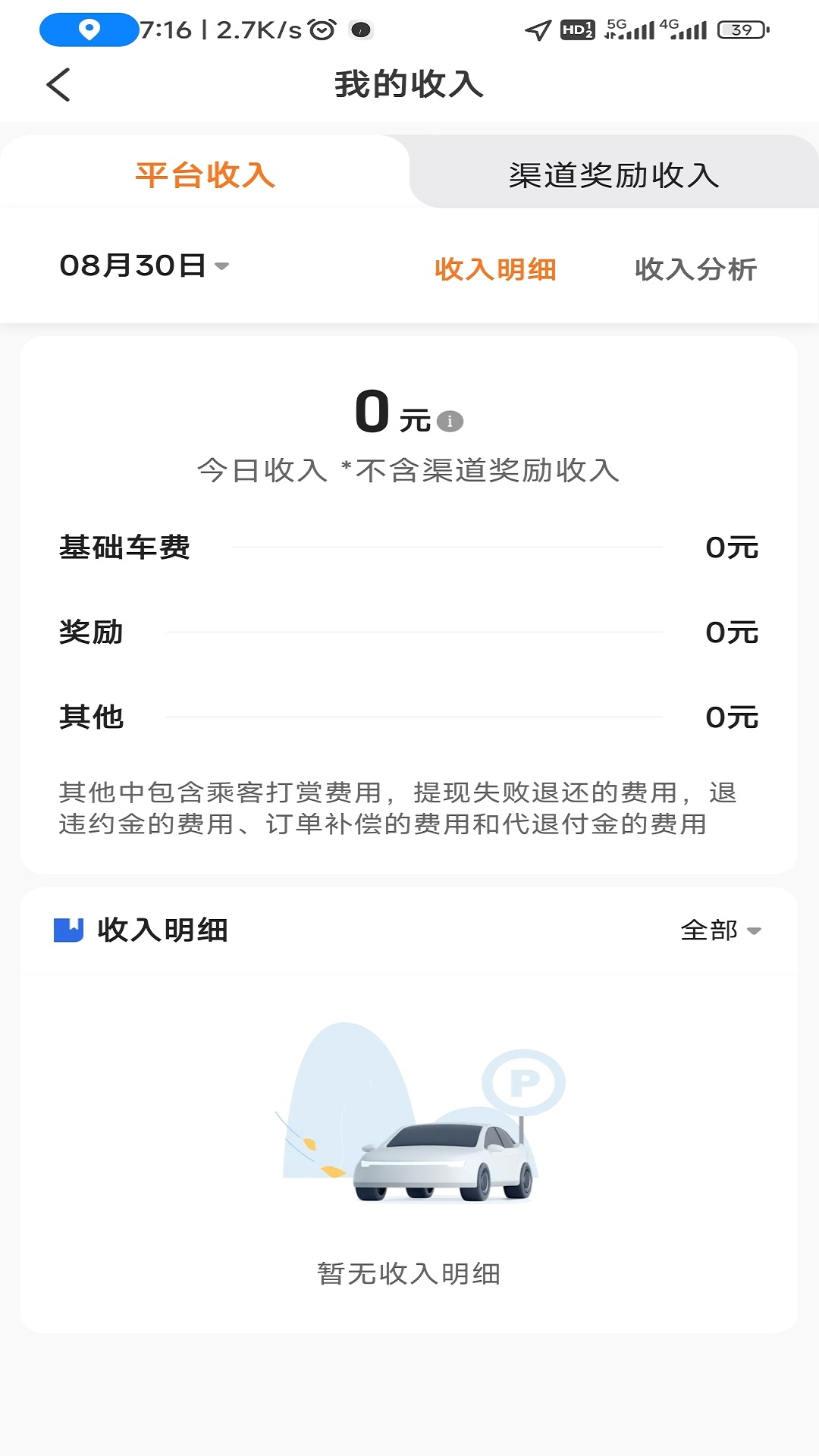This screenshot has width=819, height=1456.
Task: Switch to 收入分析 view
Action: pos(695,269)
